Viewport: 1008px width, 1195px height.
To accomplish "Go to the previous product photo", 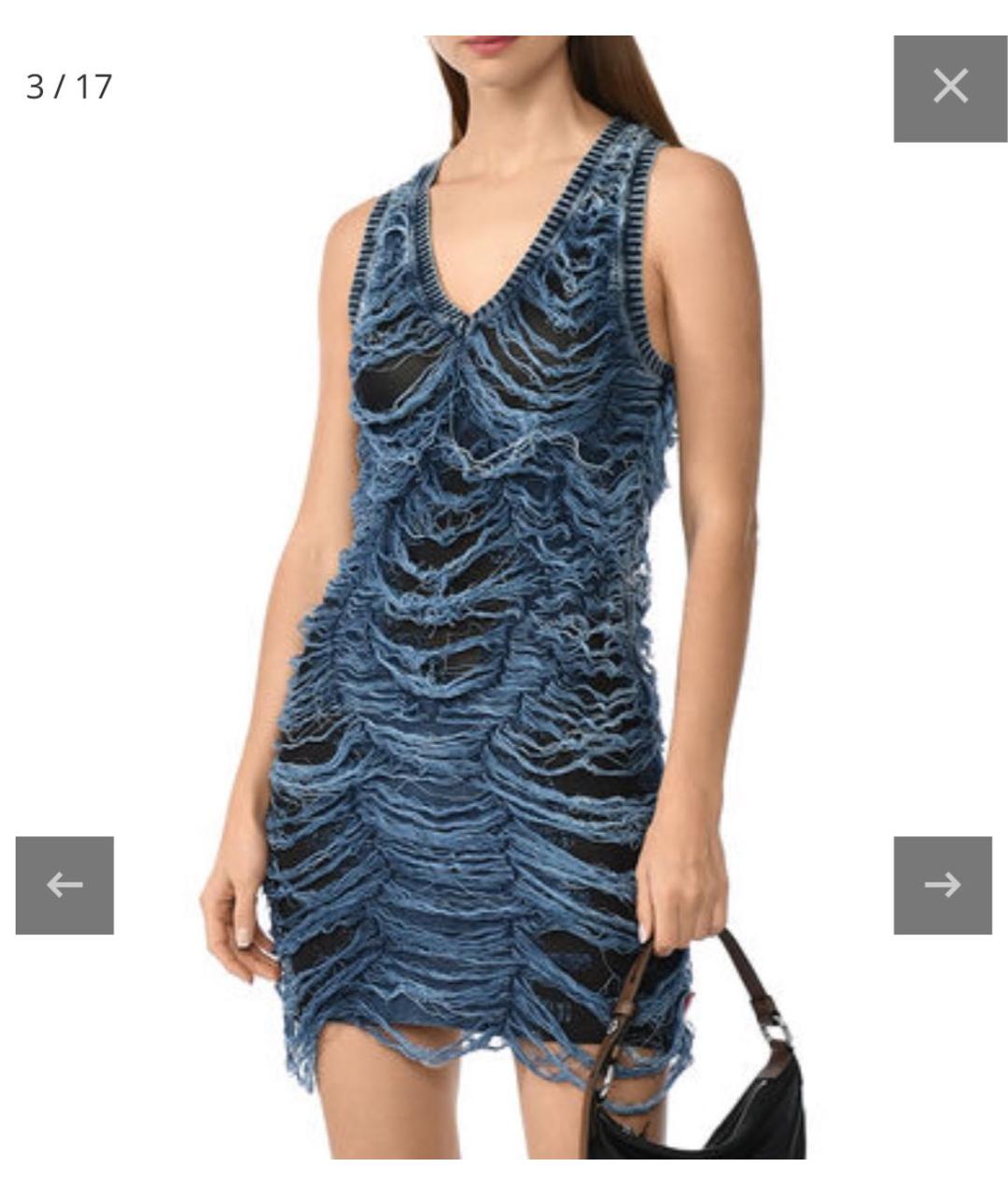I will (64, 884).
